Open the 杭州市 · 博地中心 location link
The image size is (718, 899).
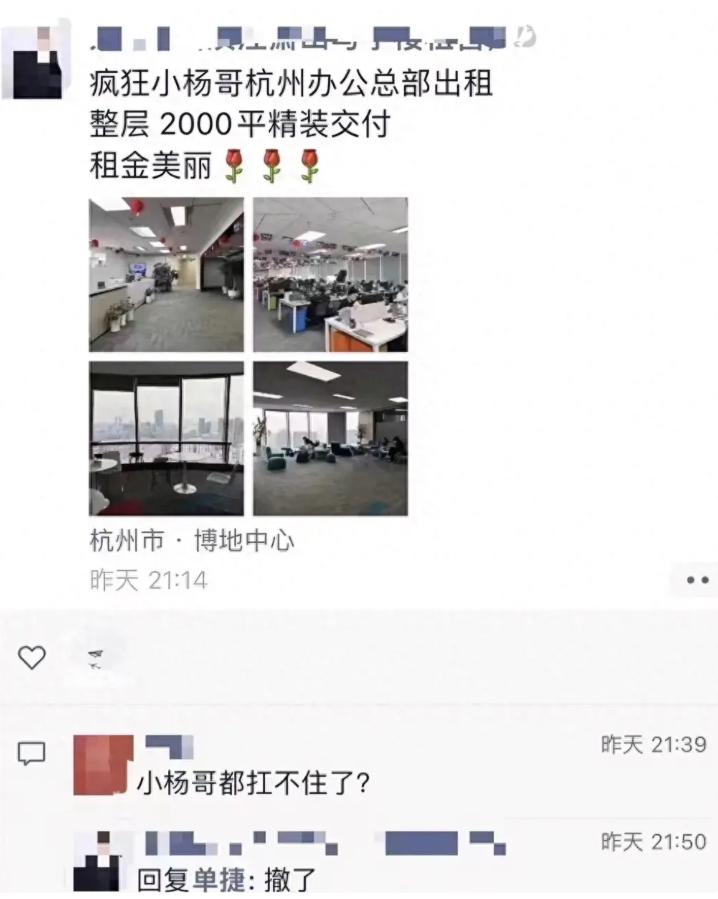click(192, 541)
